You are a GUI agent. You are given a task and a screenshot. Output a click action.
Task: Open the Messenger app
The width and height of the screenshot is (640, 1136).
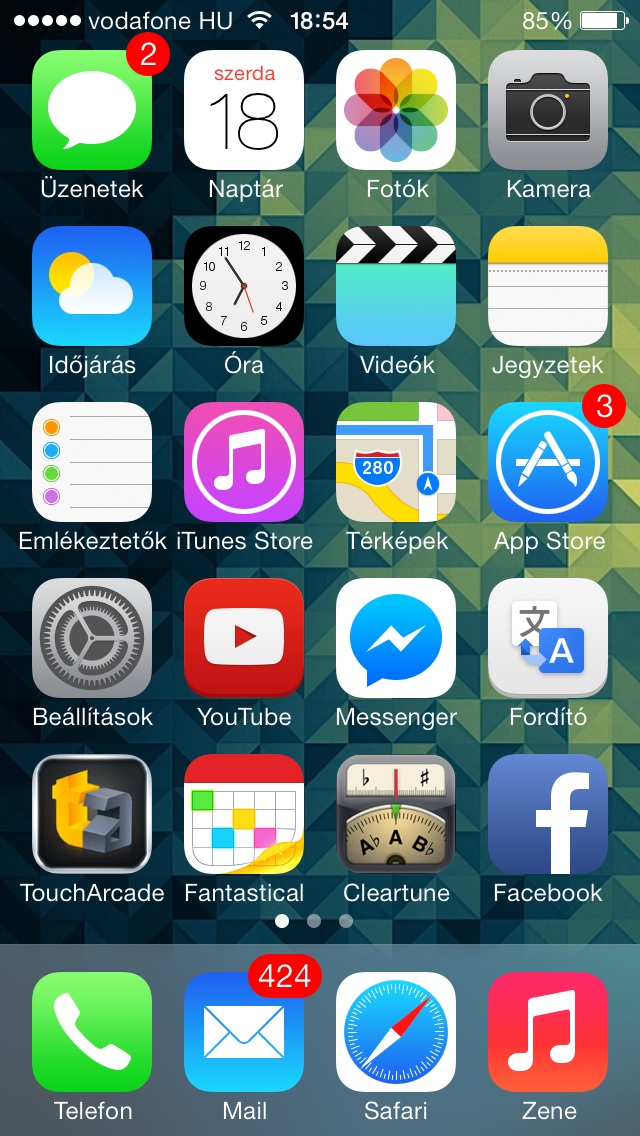(x=396, y=638)
